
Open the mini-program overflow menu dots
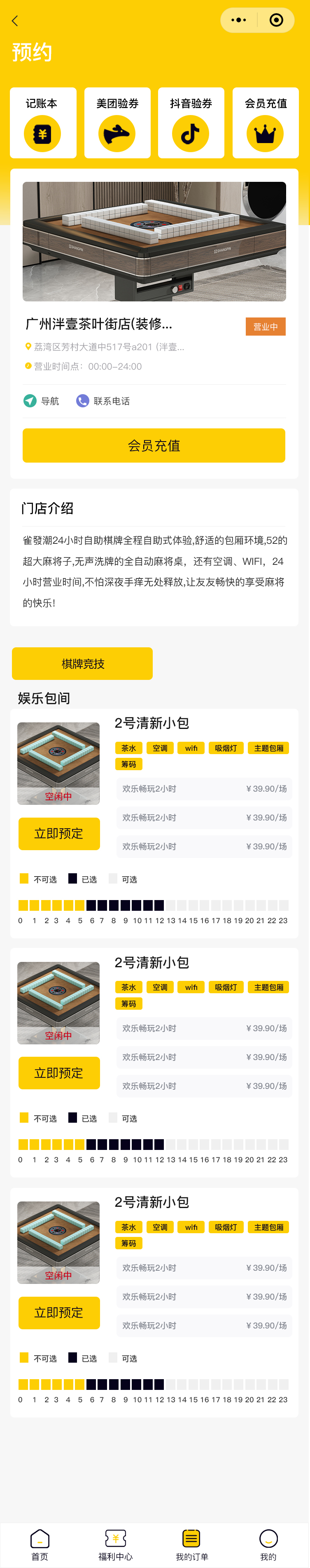click(239, 20)
